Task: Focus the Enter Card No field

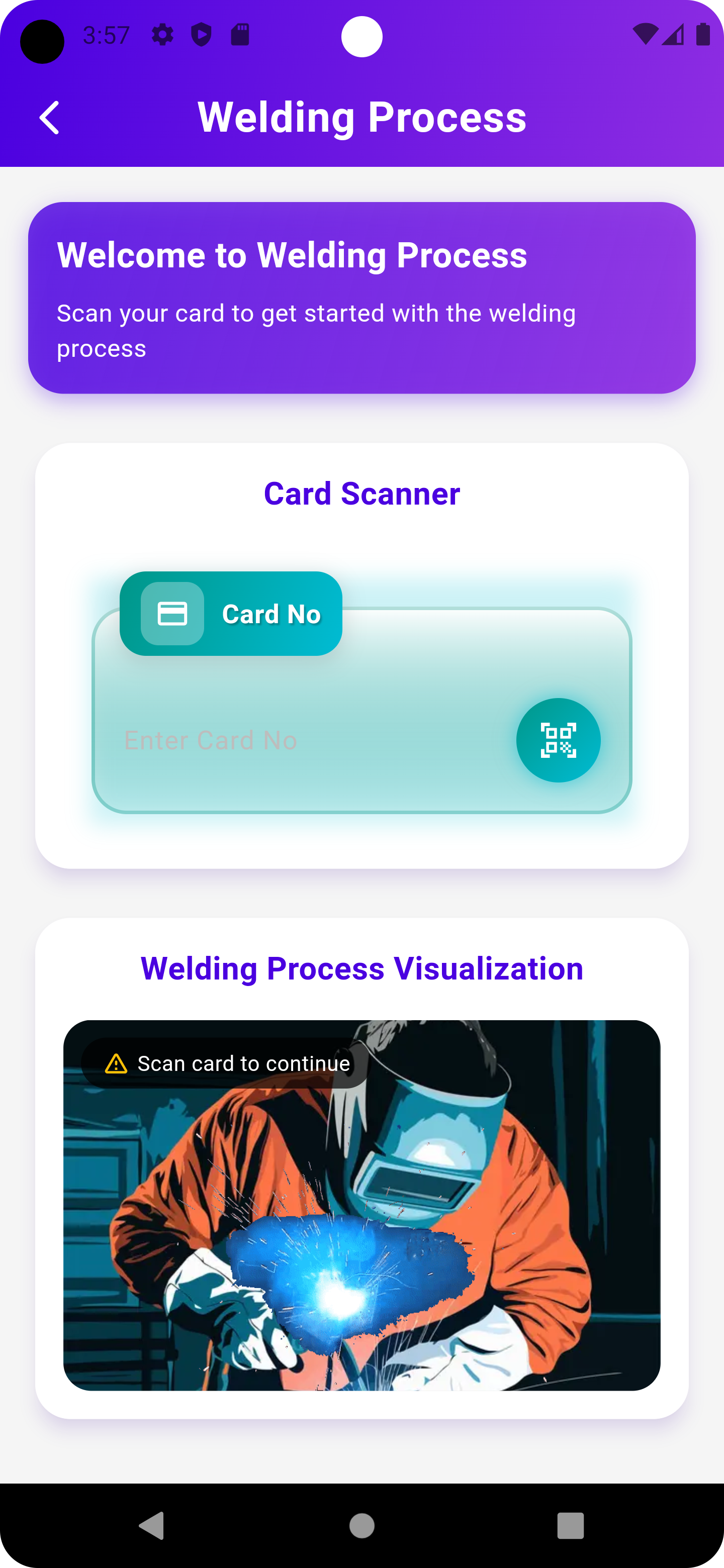Action: (305, 740)
